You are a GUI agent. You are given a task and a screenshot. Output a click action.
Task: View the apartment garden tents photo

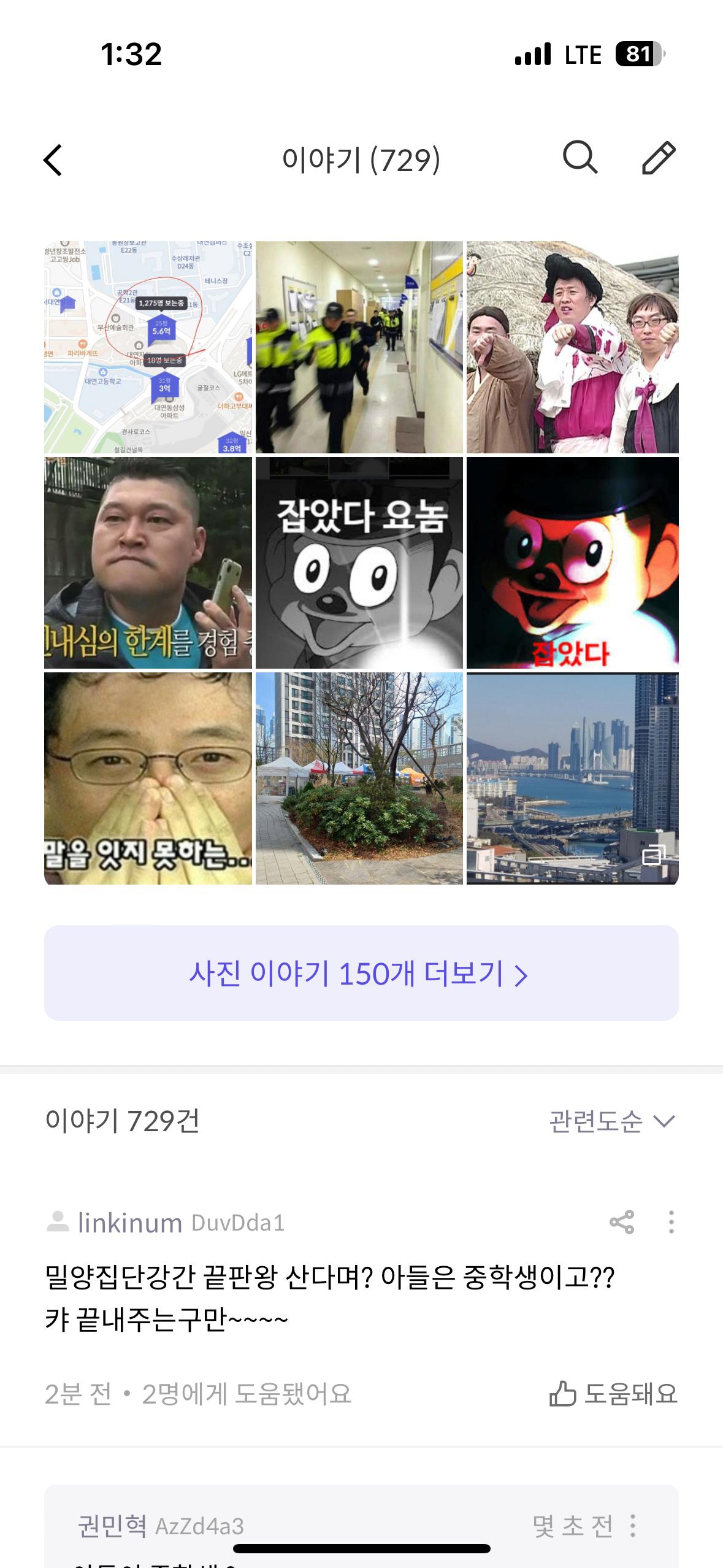[359, 778]
